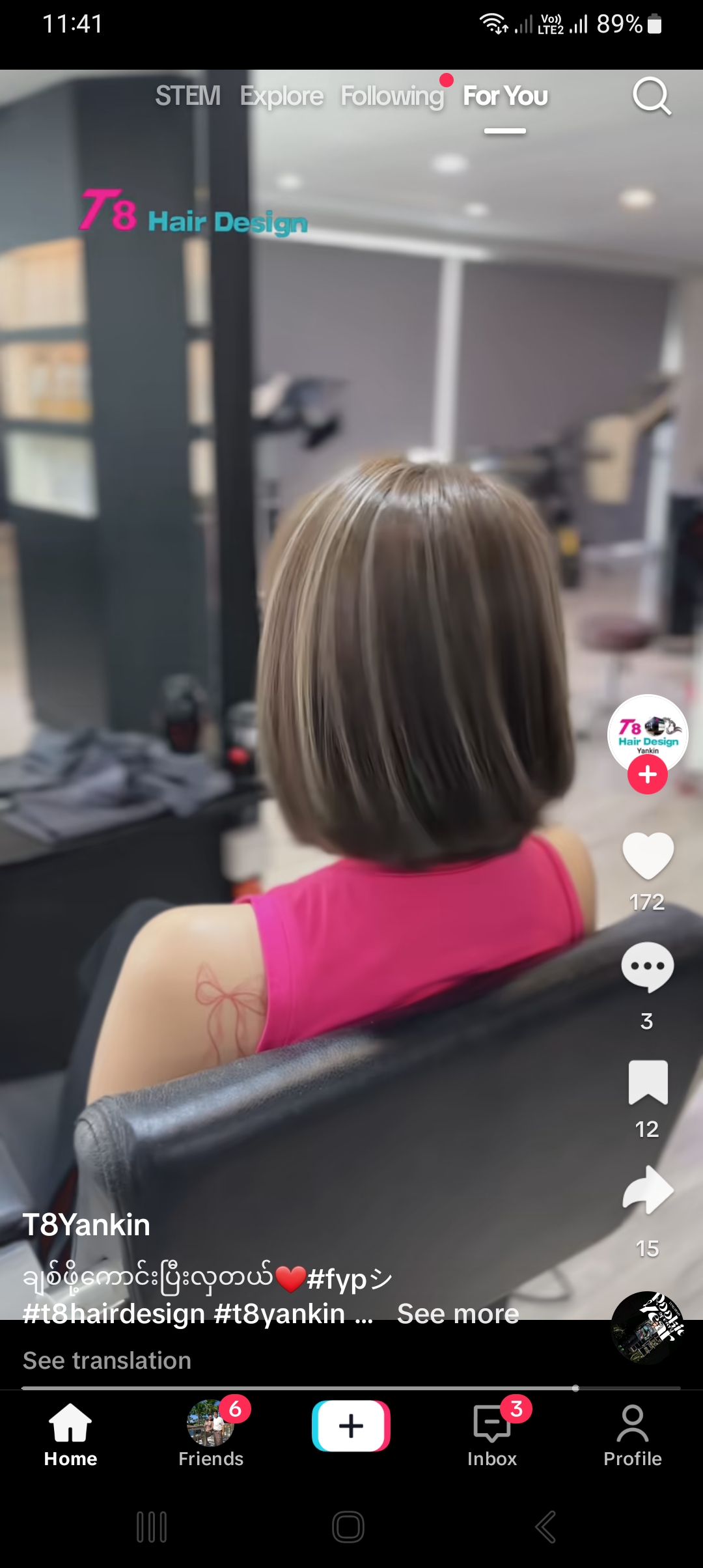Open the comments on this video
Screen dimensions: 703x1568
click(x=647, y=966)
